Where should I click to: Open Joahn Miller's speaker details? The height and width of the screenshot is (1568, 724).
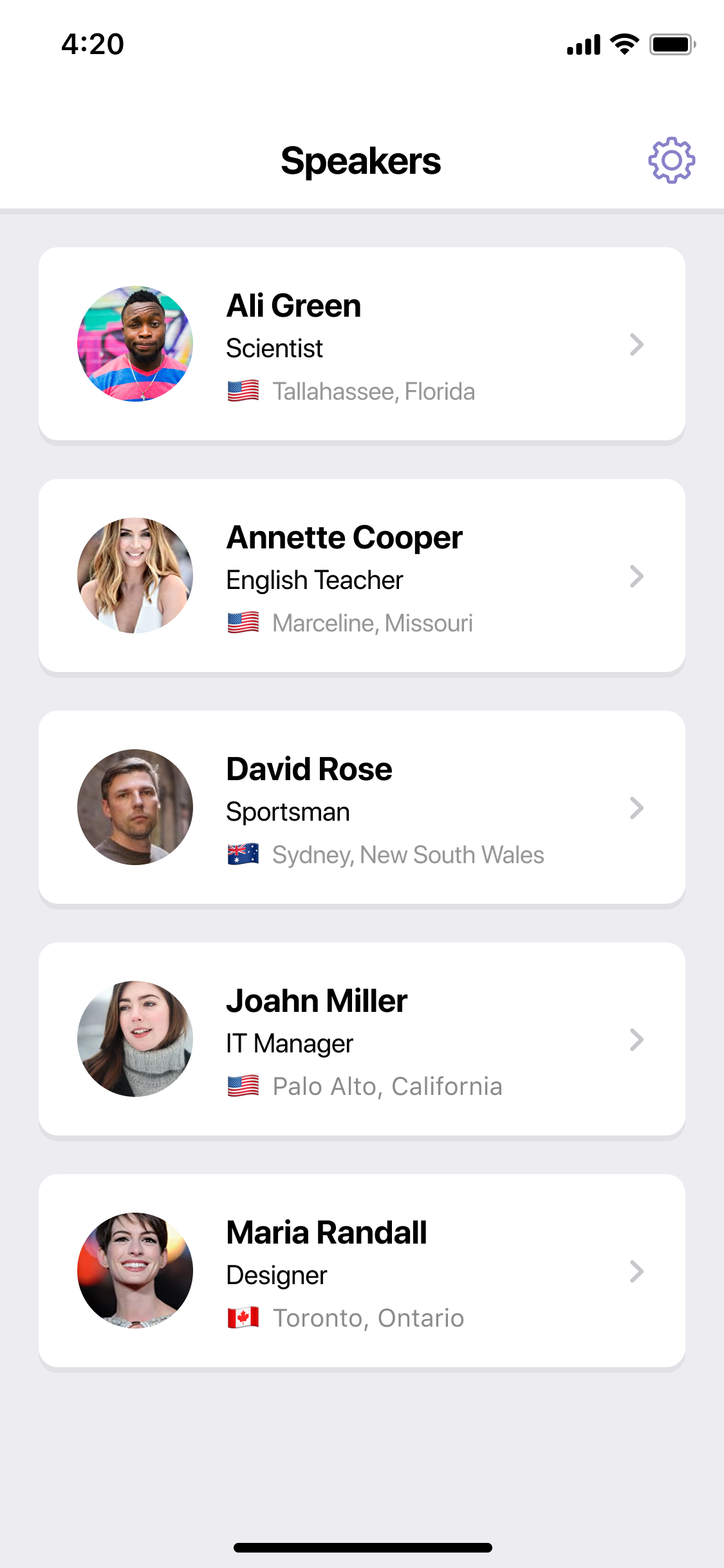click(x=362, y=1040)
